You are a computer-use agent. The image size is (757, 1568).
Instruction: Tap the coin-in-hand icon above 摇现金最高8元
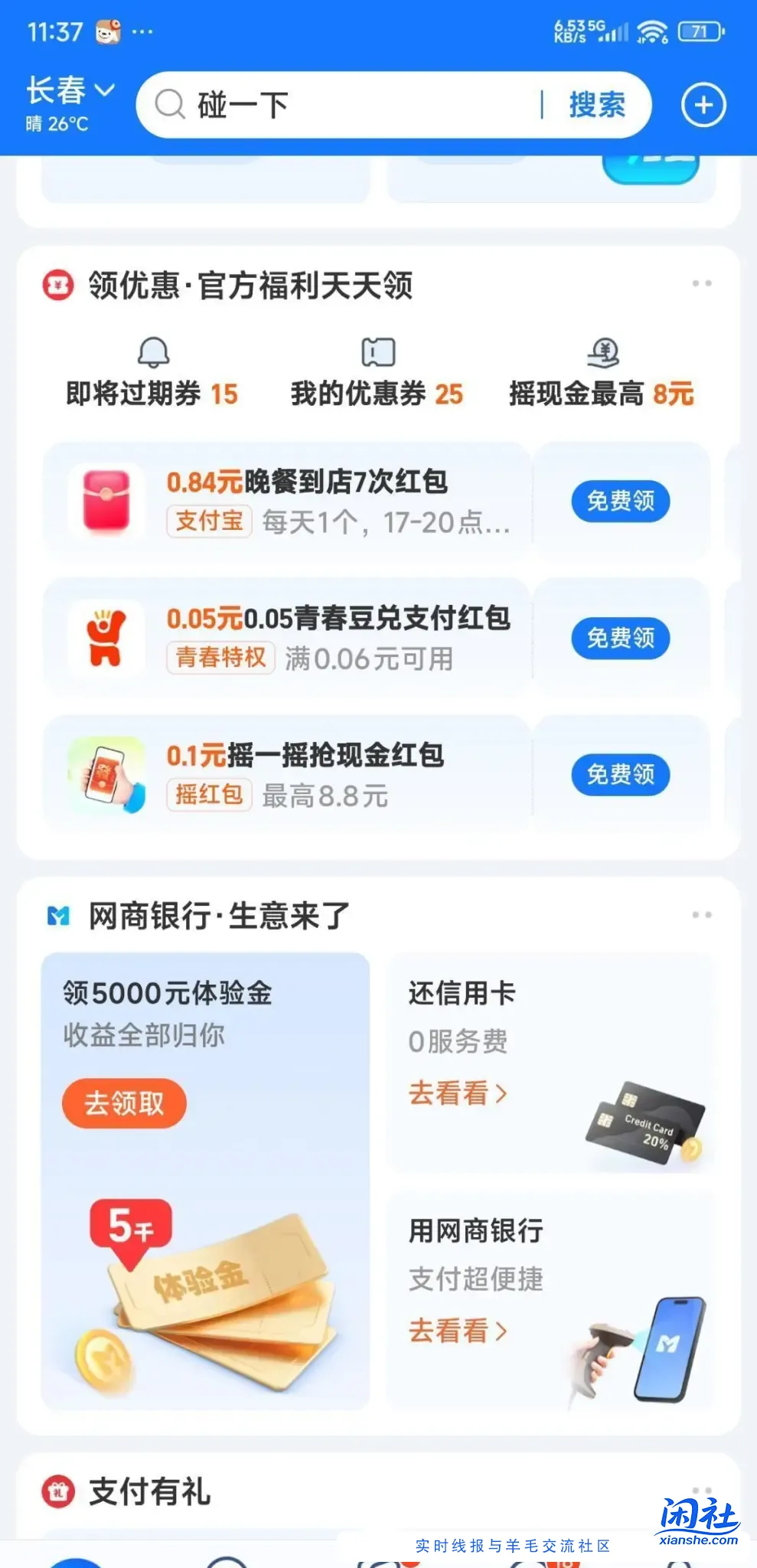tap(602, 352)
